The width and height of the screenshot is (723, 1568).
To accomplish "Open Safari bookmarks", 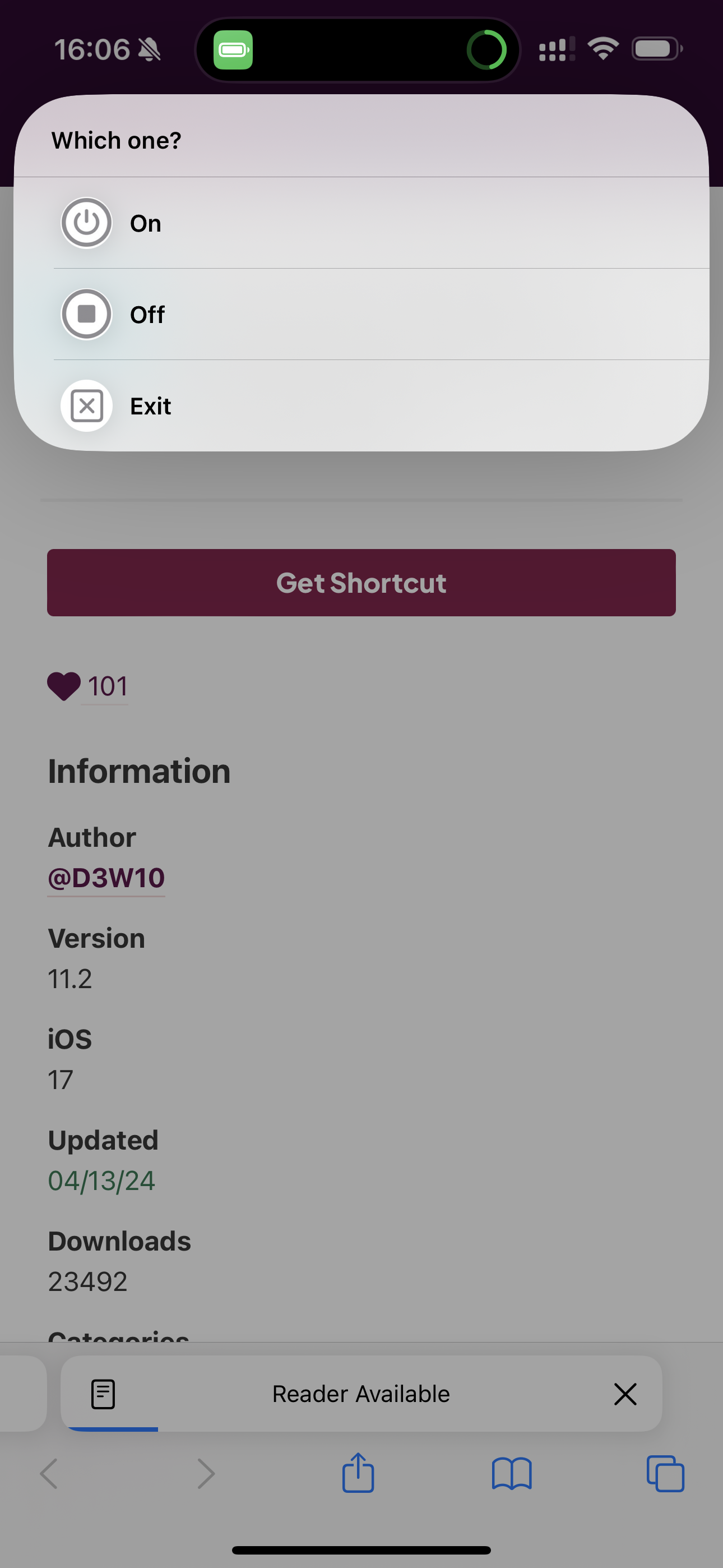I will tap(511, 1474).
